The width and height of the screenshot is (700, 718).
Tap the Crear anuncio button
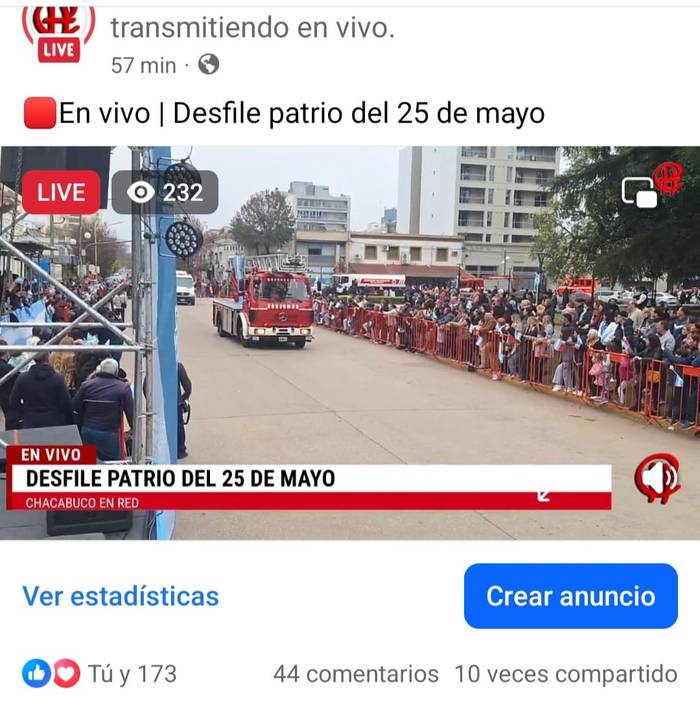[570, 596]
